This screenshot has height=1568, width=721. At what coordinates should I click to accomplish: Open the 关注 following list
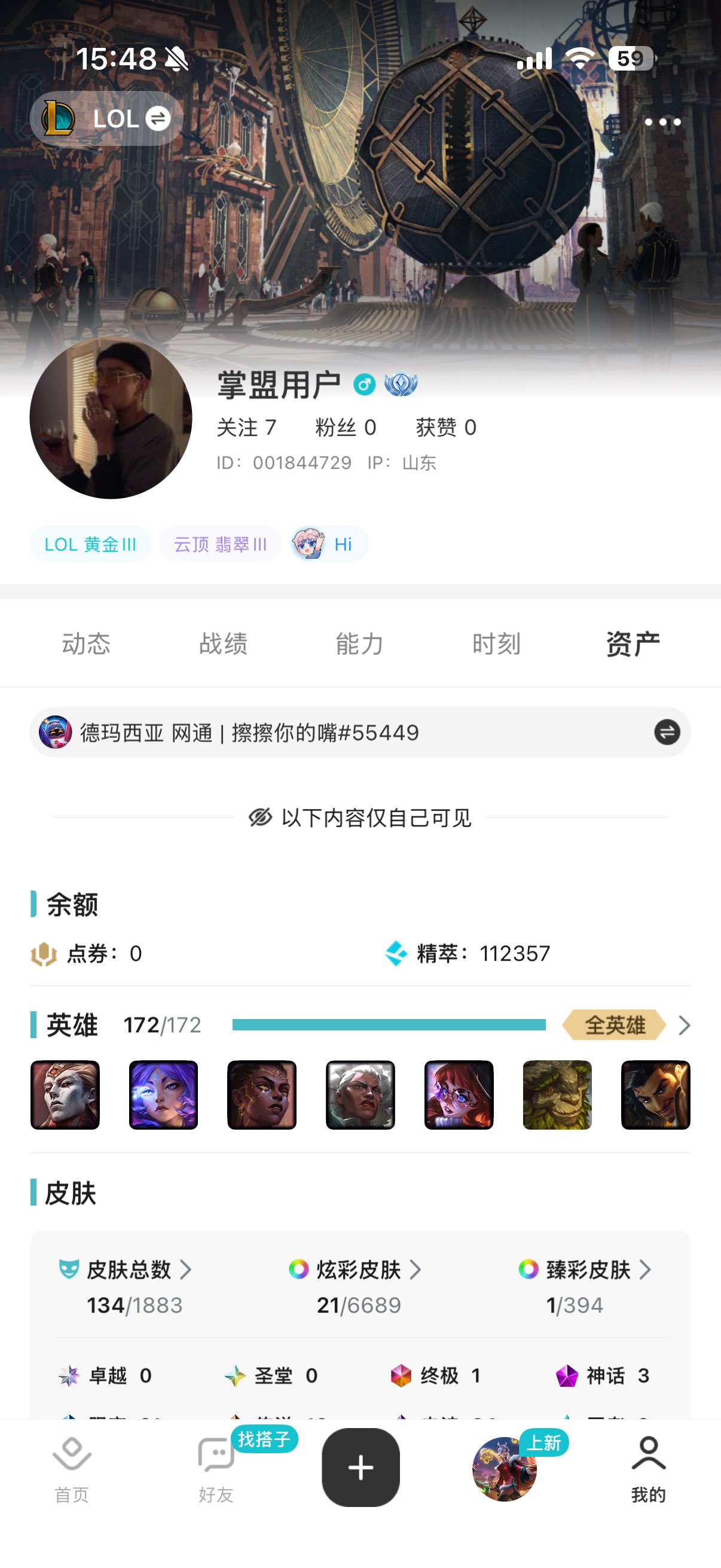(246, 428)
